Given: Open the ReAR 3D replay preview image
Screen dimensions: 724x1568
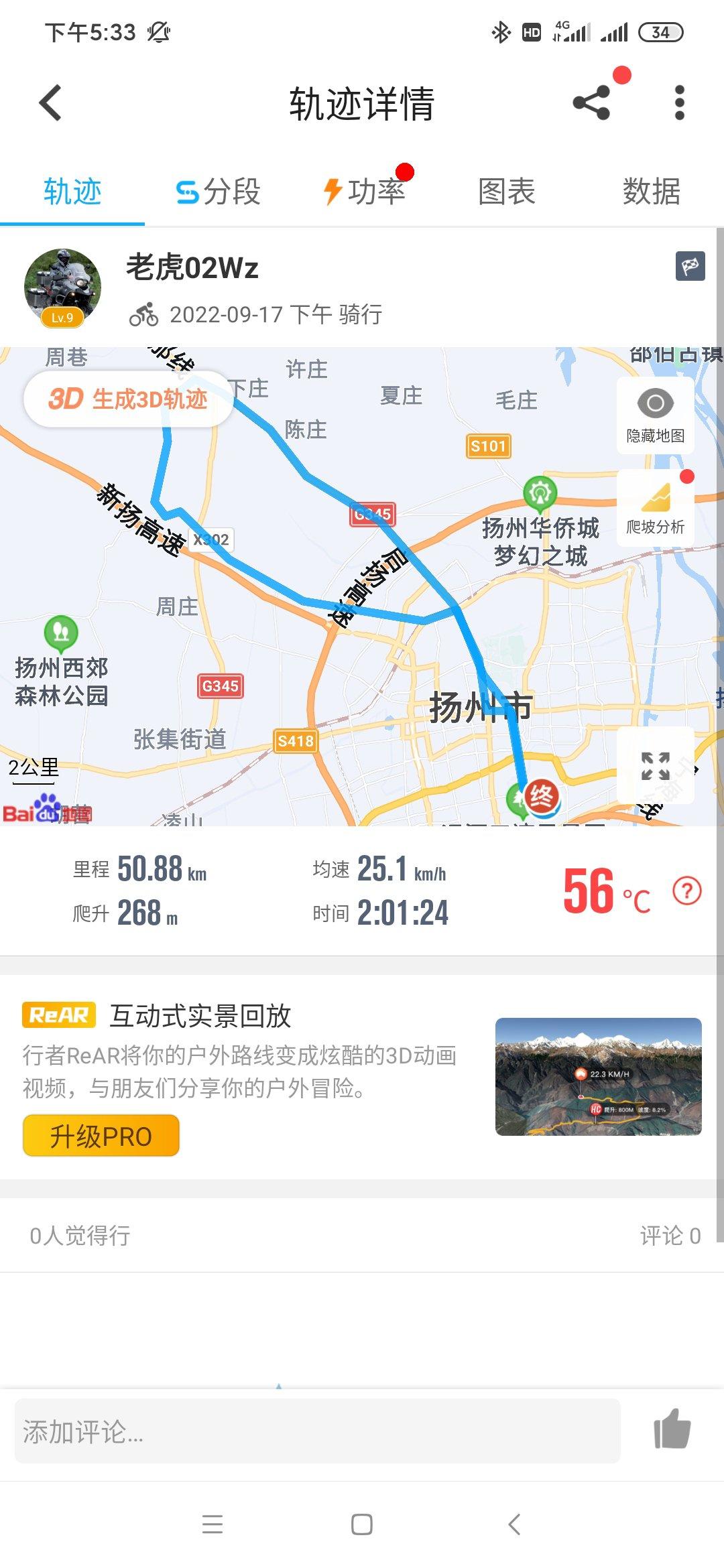Looking at the screenshot, I should click(x=598, y=1077).
